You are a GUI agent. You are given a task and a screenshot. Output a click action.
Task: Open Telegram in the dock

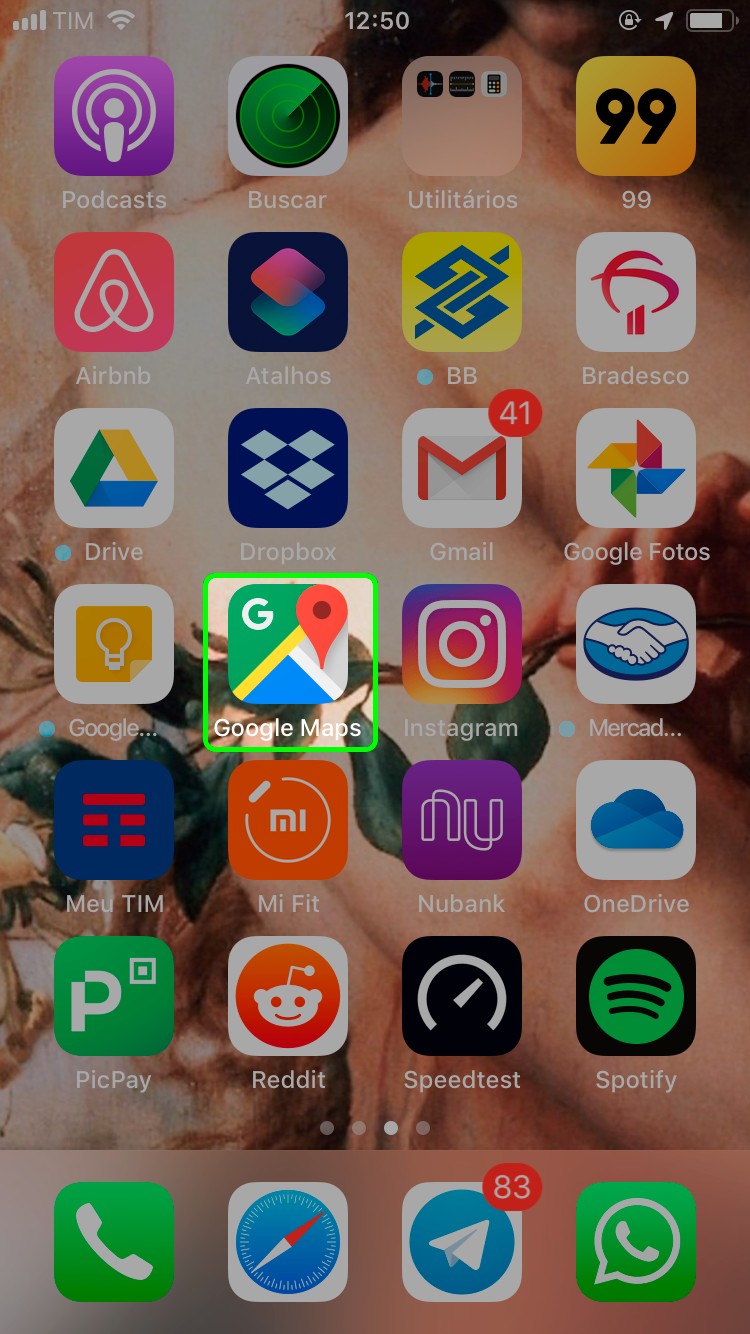[461, 1242]
